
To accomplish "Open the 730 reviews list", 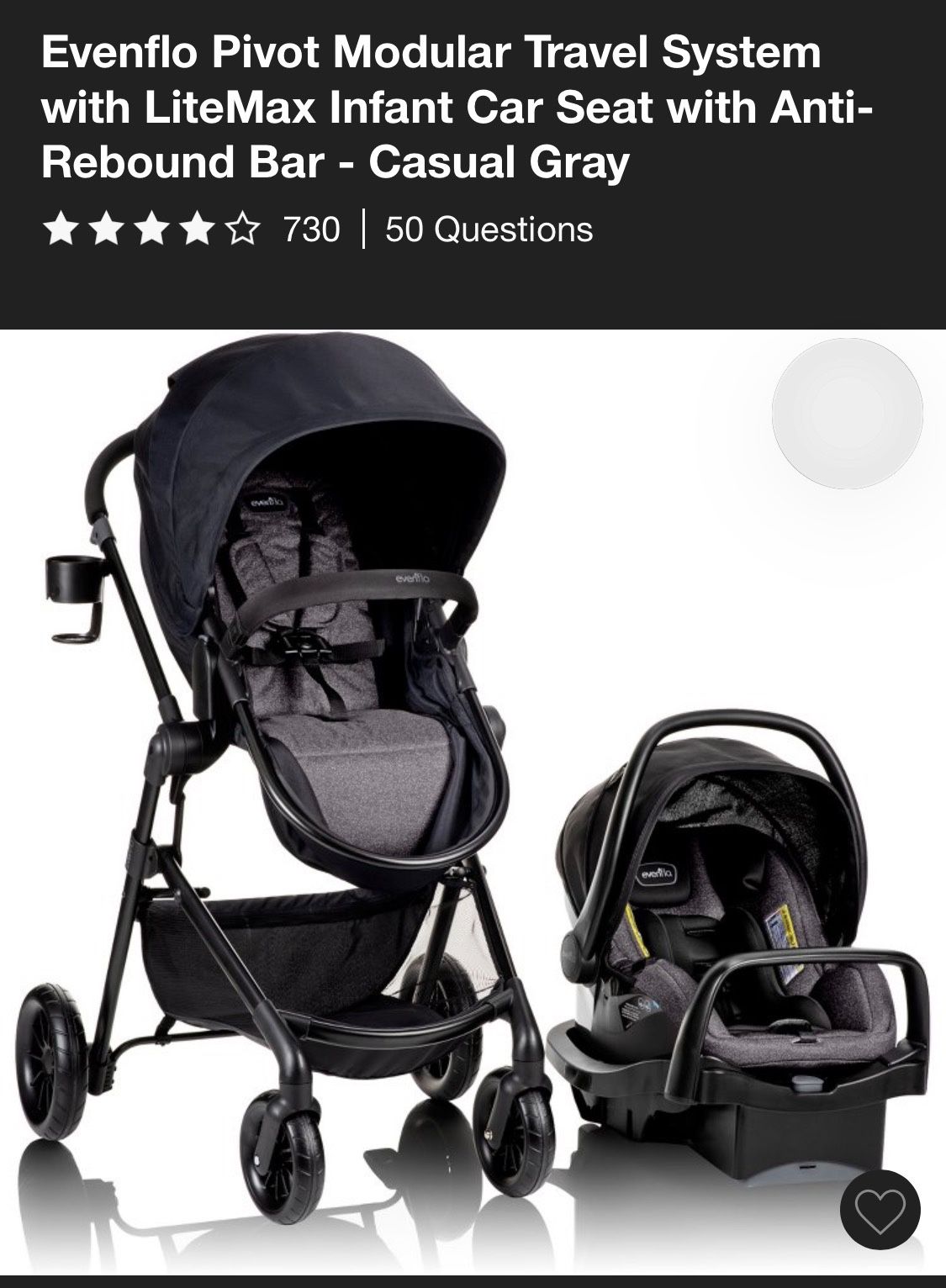I will [x=310, y=229].
